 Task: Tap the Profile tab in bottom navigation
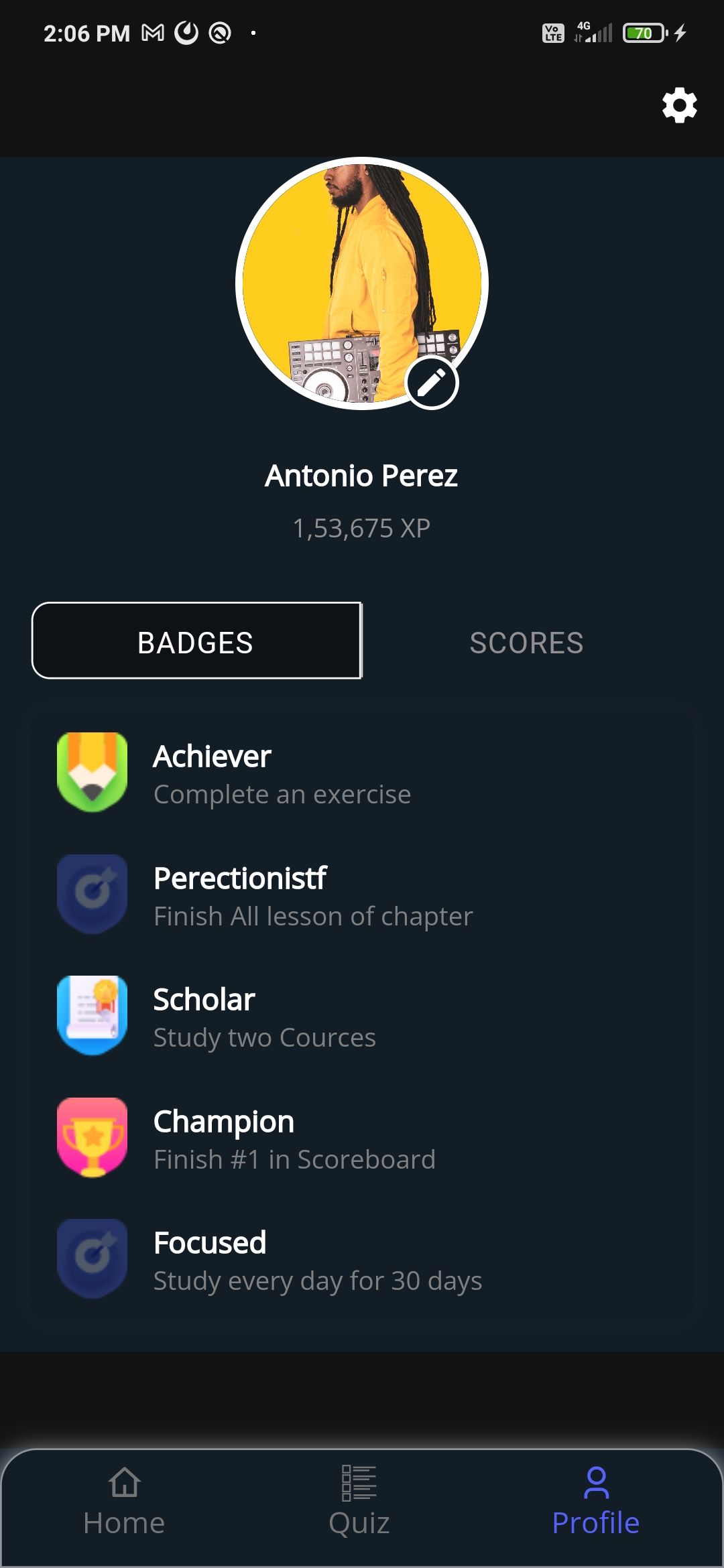click(595, 1501)
